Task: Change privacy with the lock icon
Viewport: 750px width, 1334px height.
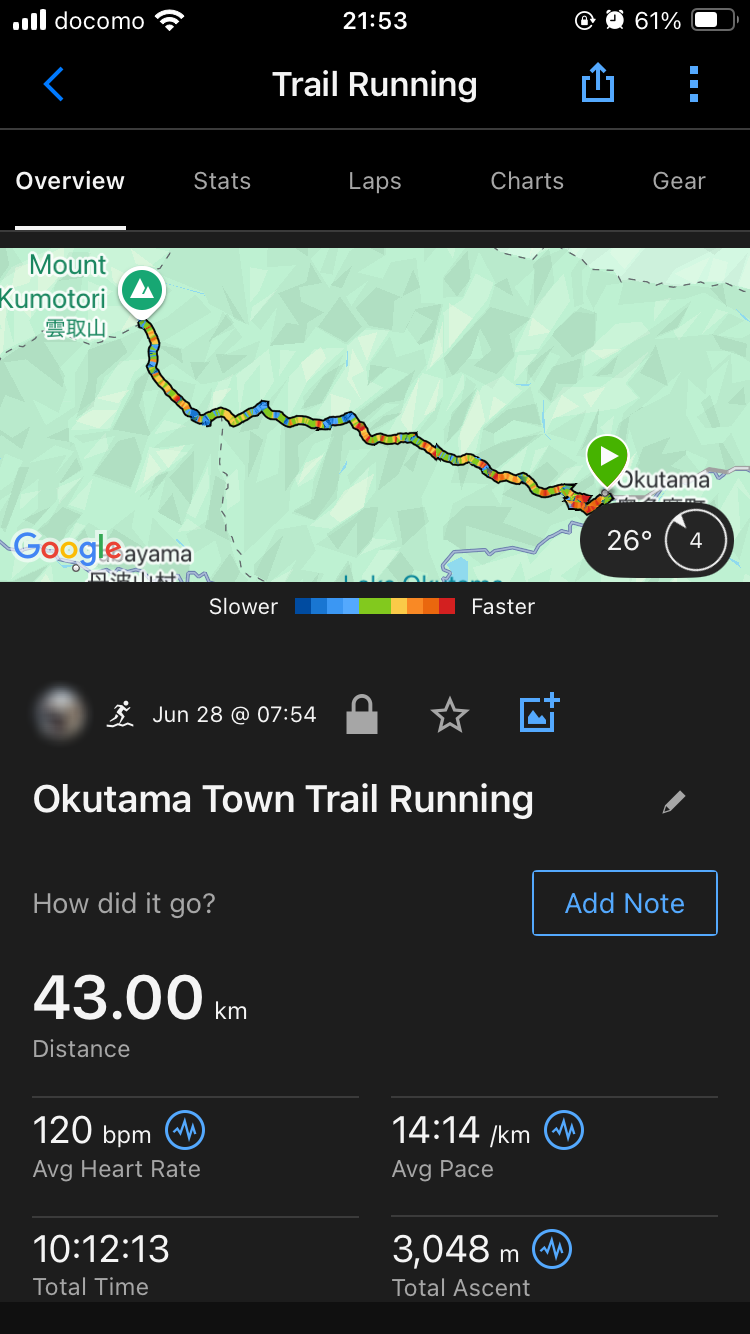Action: [x=362, y=715]
